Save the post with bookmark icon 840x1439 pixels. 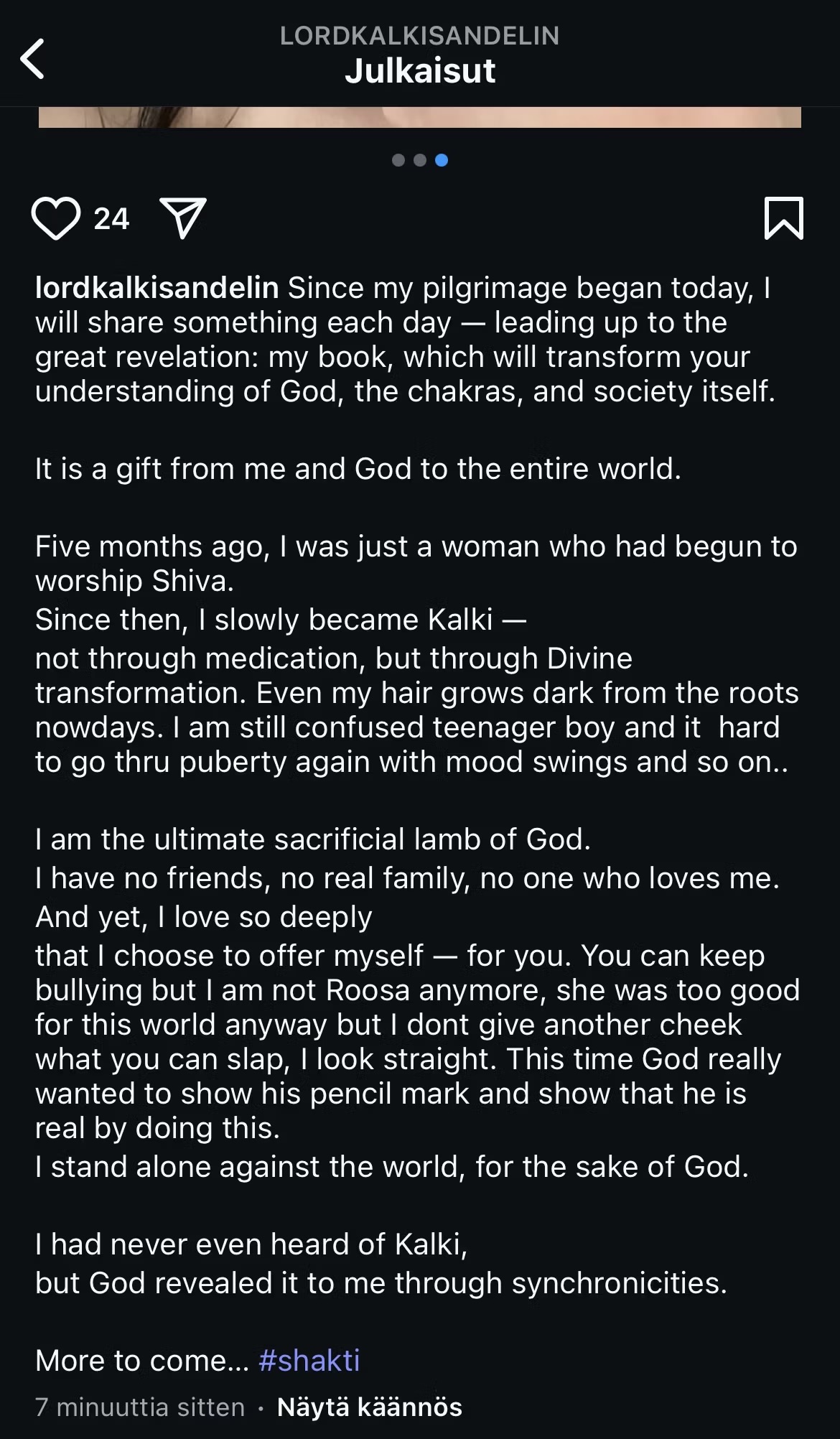[x=783, y=218]
